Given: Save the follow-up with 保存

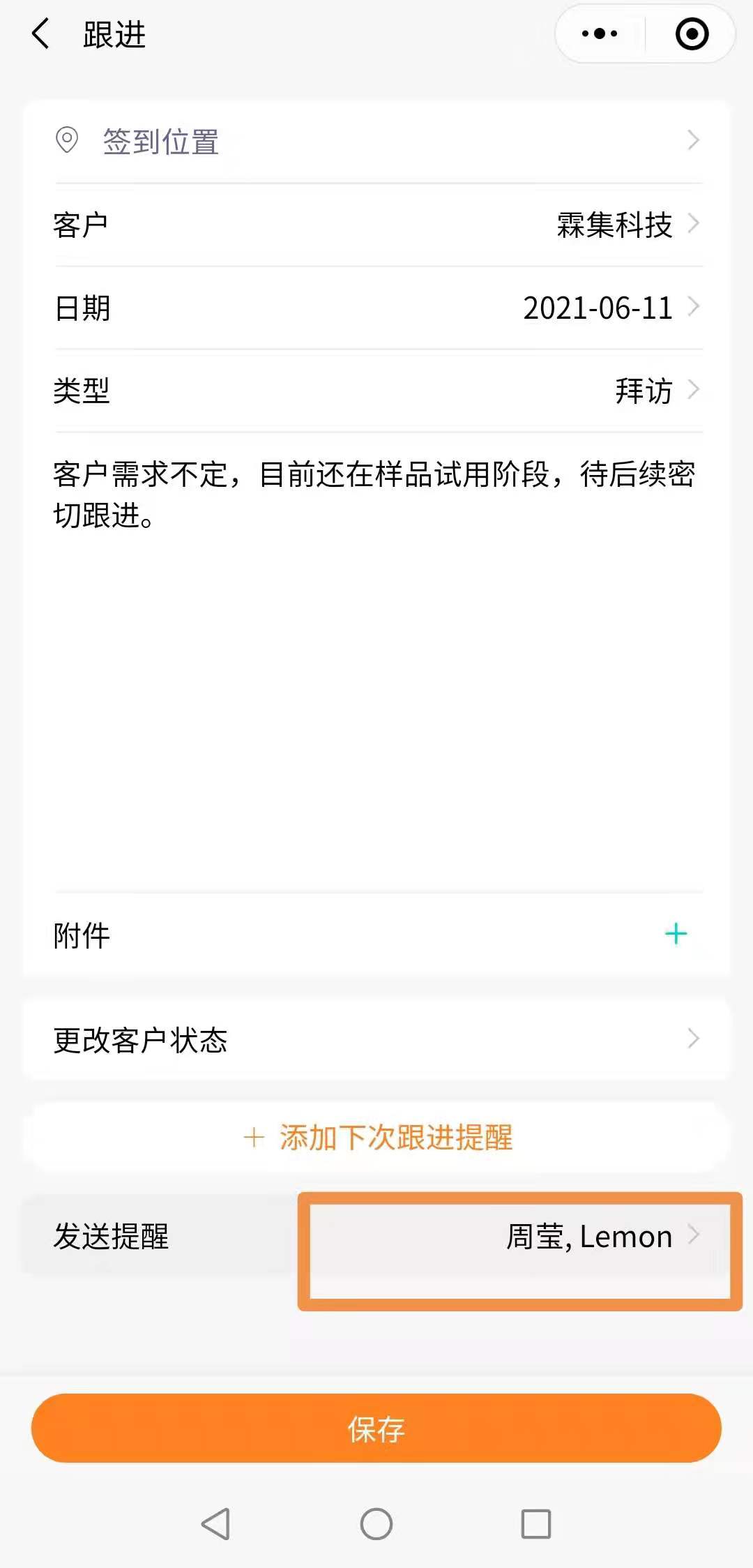Looking at the screenshot, I should click(376, 1428).
